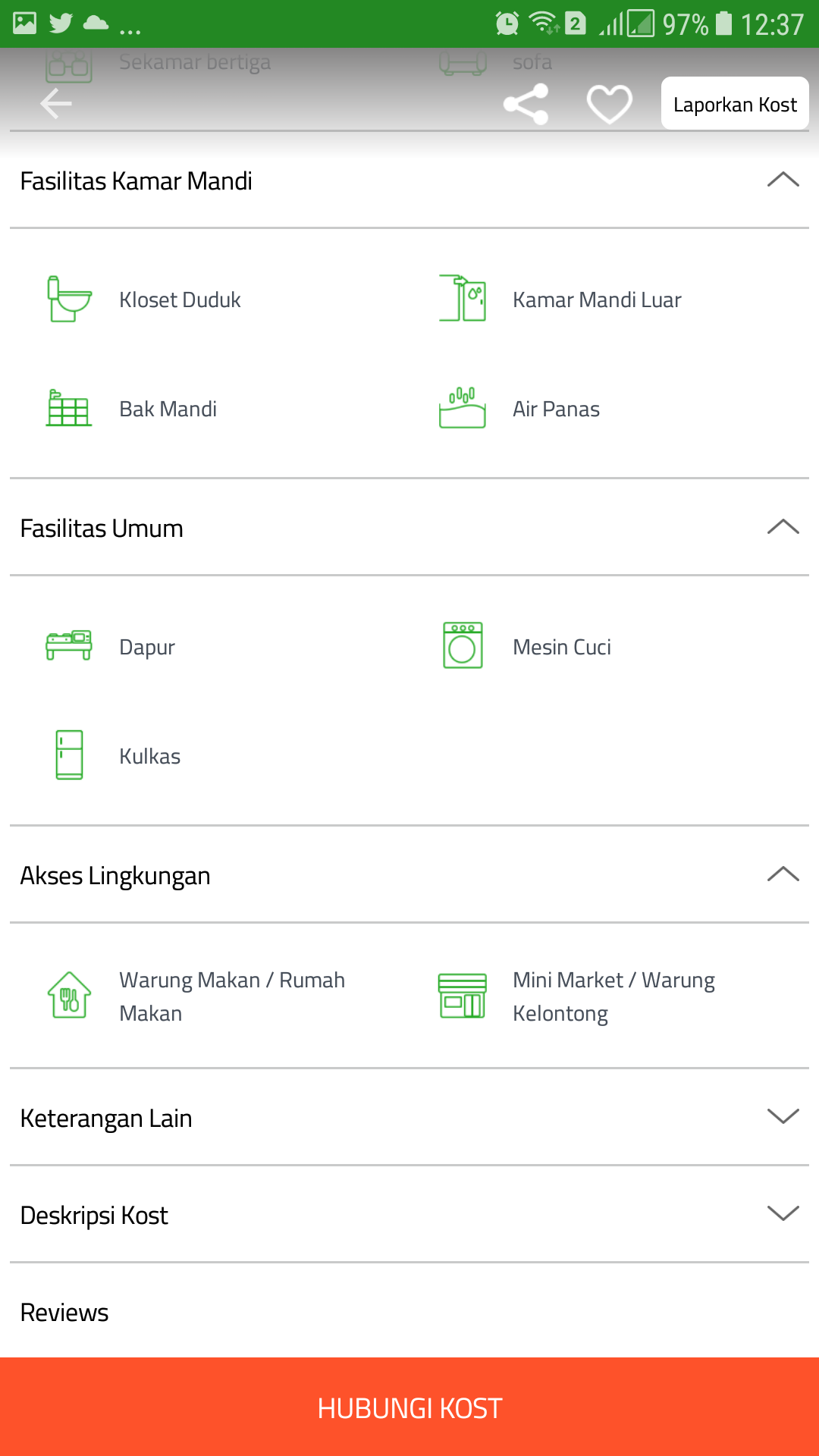Add this kost to favorites
Viewport: 819px width, 1456px height.
609,104
